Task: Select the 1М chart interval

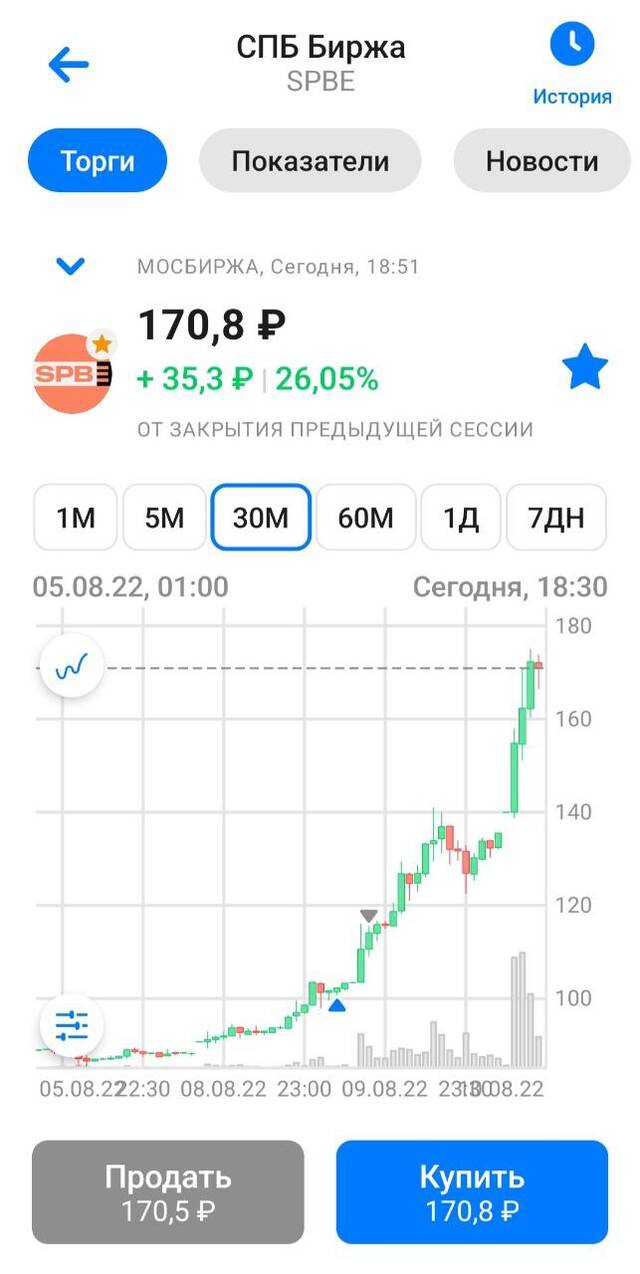Action: click(x=75, y=518)
